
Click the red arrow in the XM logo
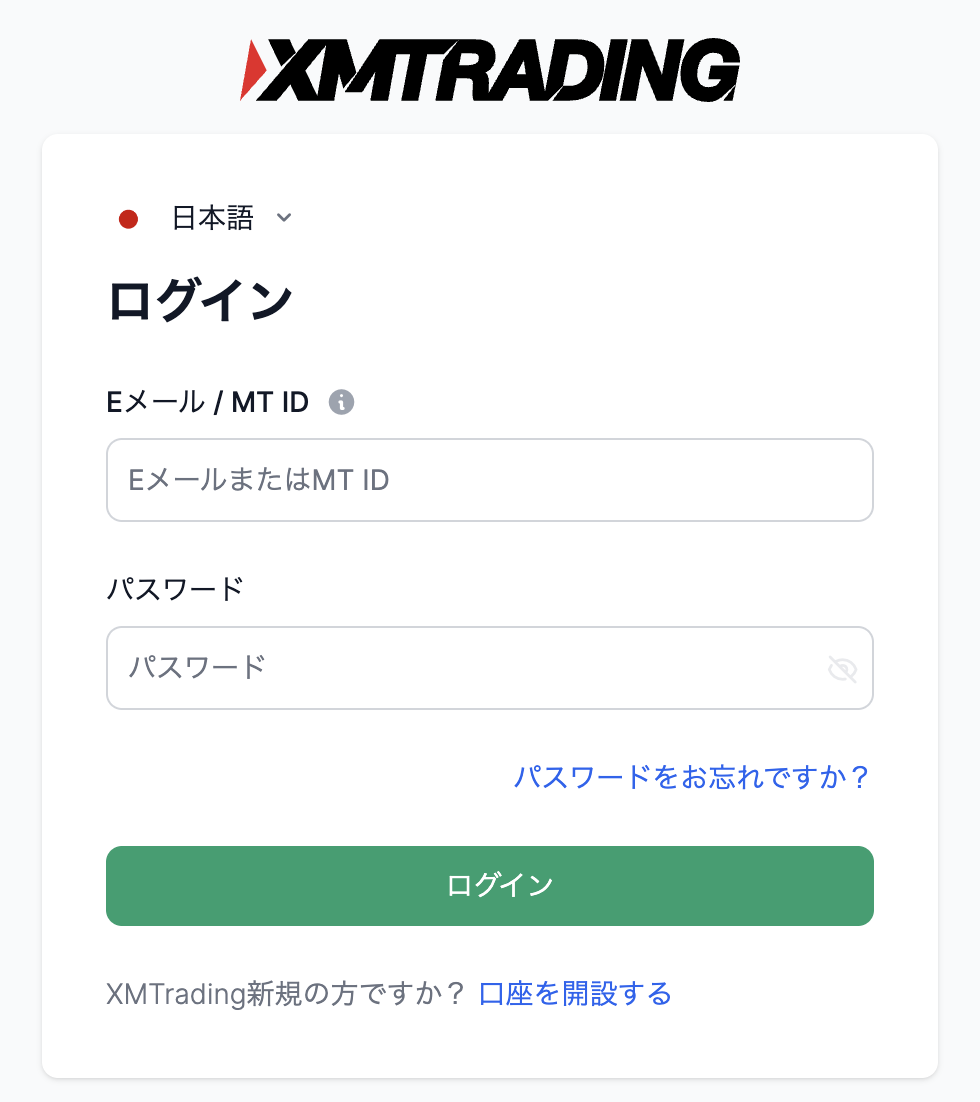[251, 68]
